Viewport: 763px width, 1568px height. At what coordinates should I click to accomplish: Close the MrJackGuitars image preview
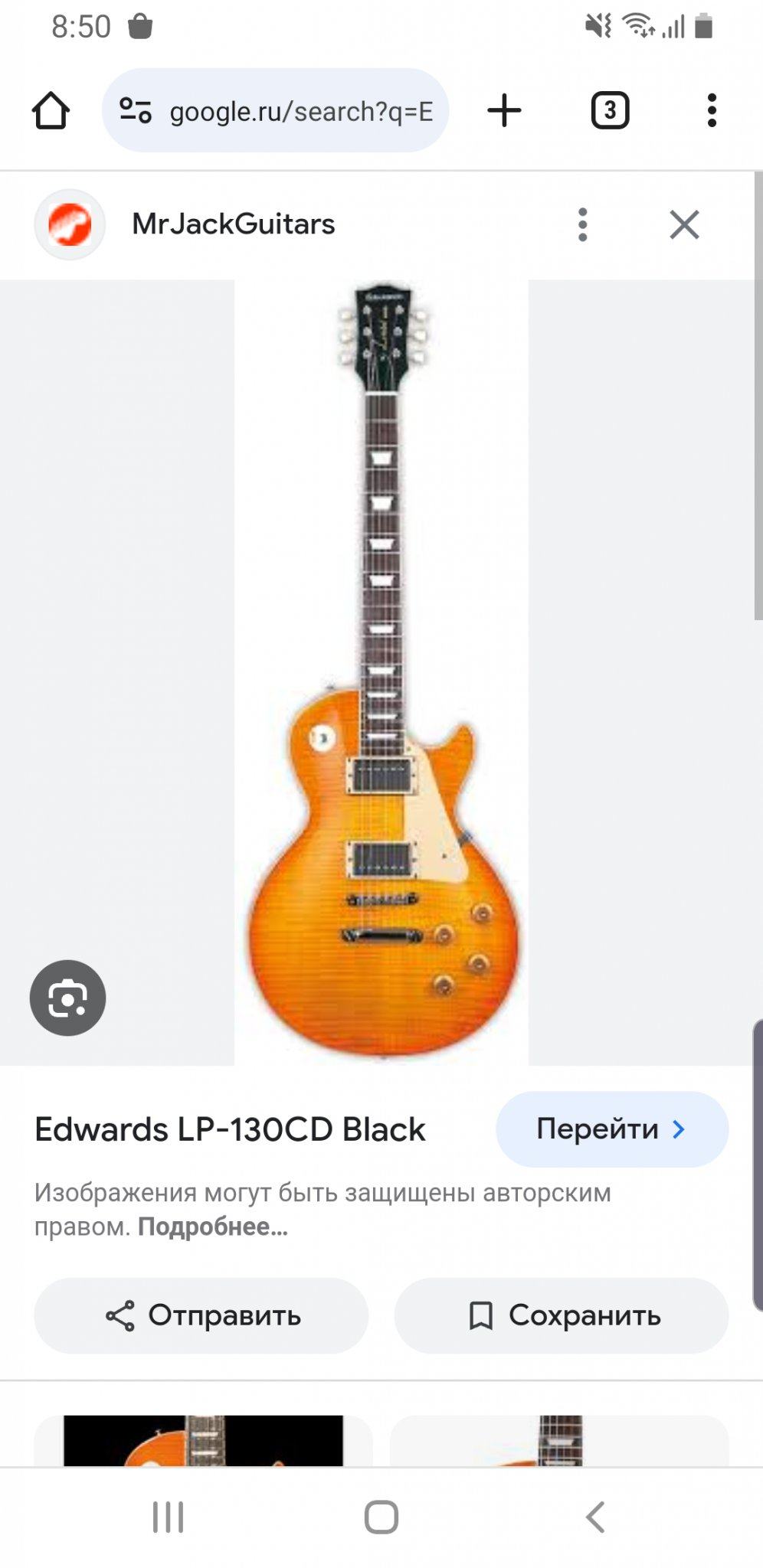click(684, 225)
